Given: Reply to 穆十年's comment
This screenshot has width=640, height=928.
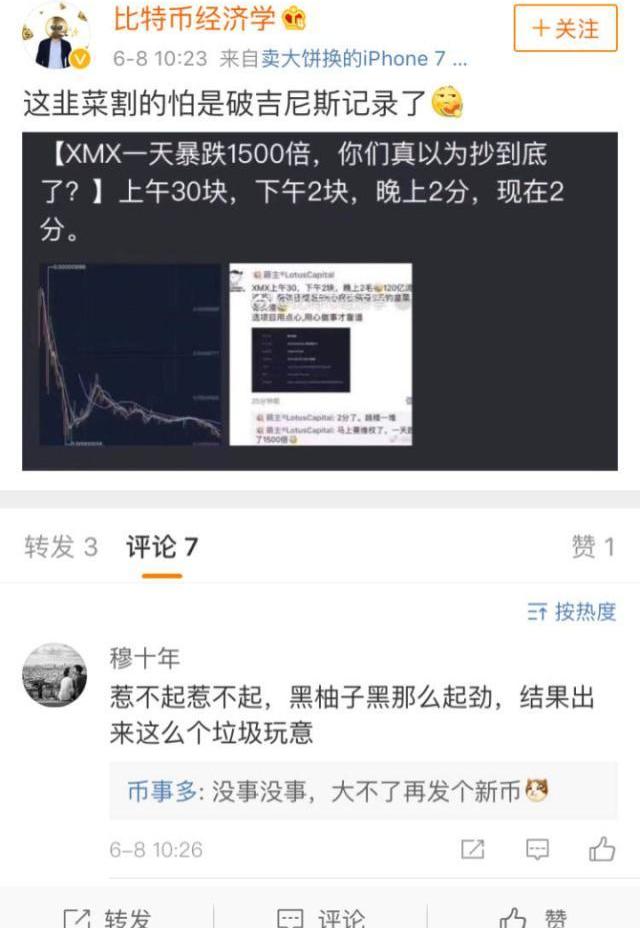Looking at the screenshot, I should tap(537, 849).
